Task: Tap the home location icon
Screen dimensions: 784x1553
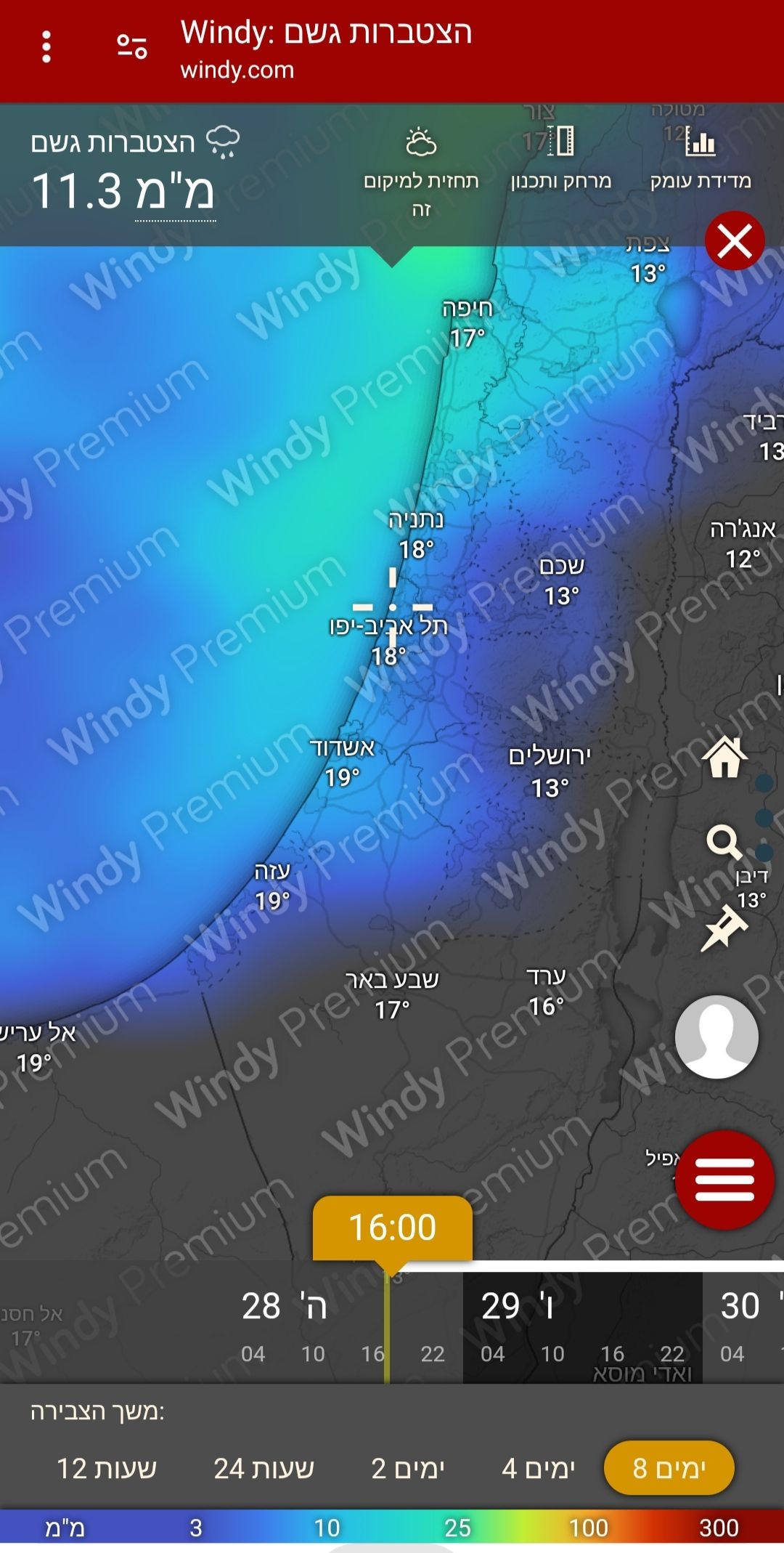Action: [x=724, y=757]
